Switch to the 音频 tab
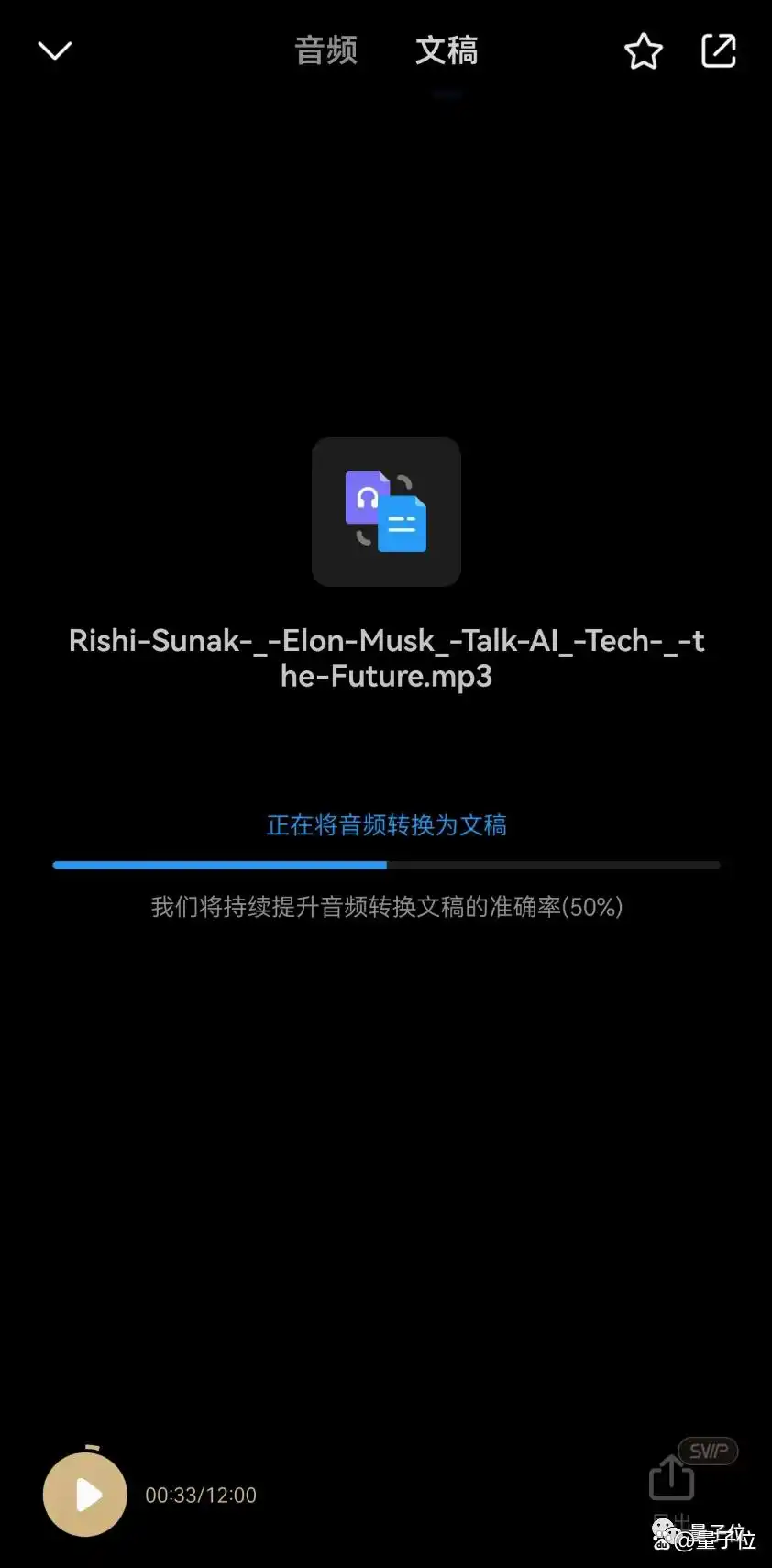The image size is (772, 1568). (x=325, y=51)
